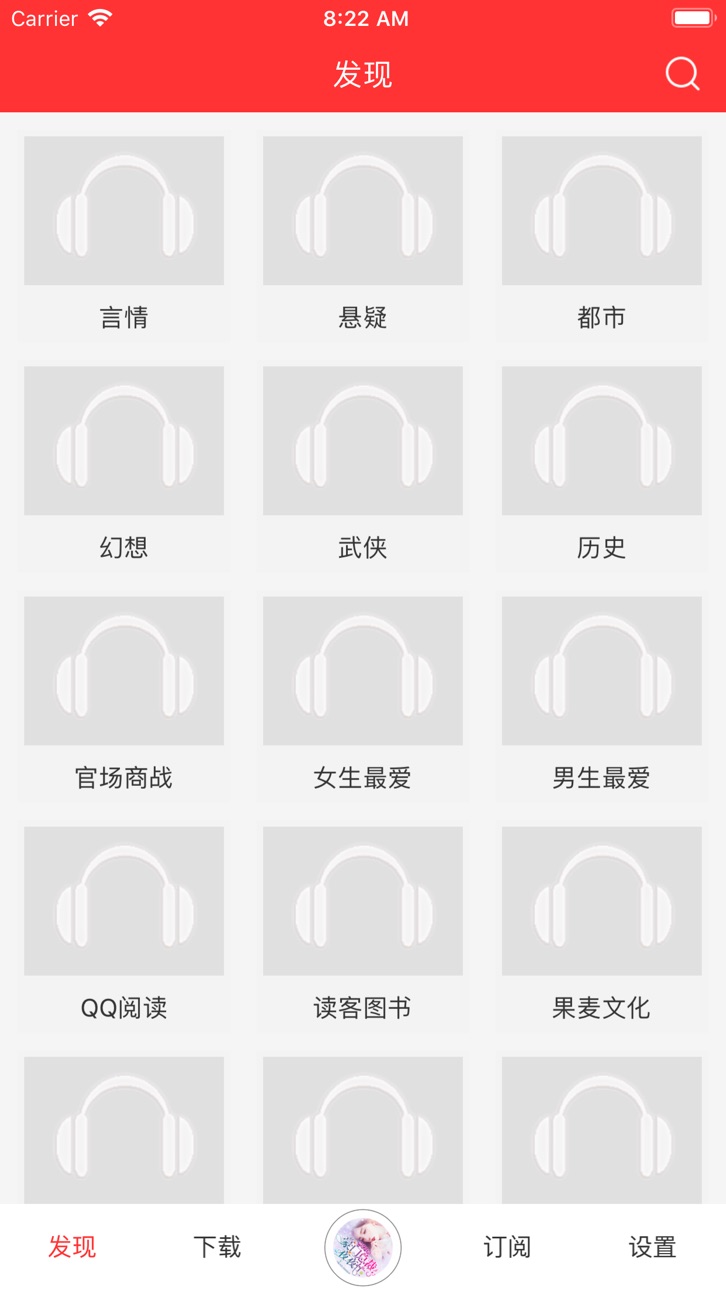This screenshot has height=1290, width=726.
Task: Open the 官场商战 category
Action: click(x=124, y=698)
